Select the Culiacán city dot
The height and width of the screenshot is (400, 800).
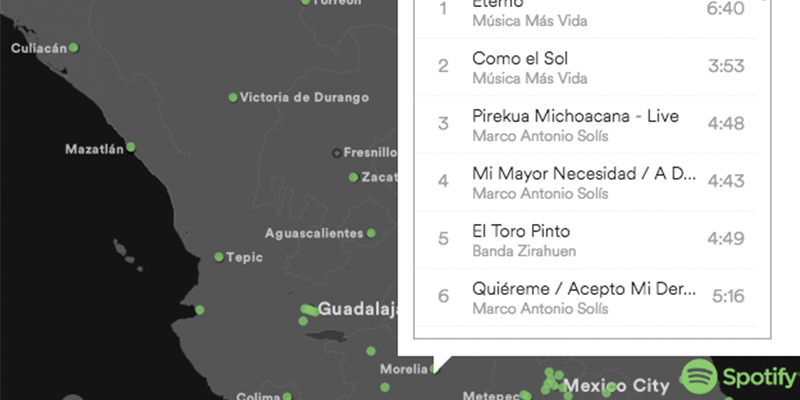[x=73, y=48]
